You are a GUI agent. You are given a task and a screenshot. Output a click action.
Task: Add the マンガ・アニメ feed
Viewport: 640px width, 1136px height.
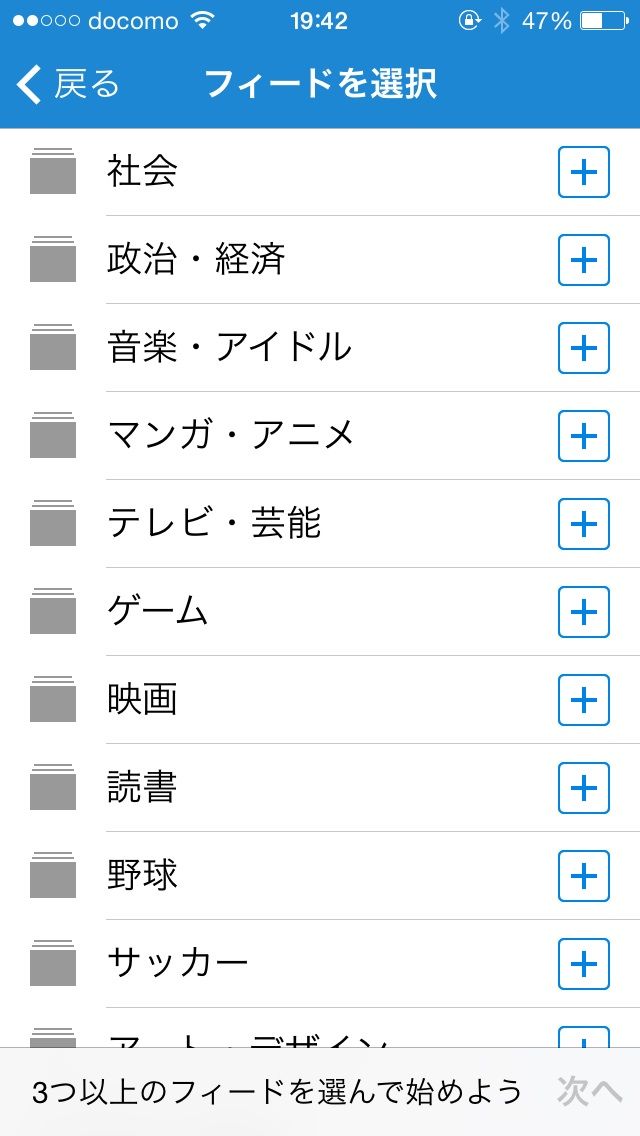tap(583, 436)
